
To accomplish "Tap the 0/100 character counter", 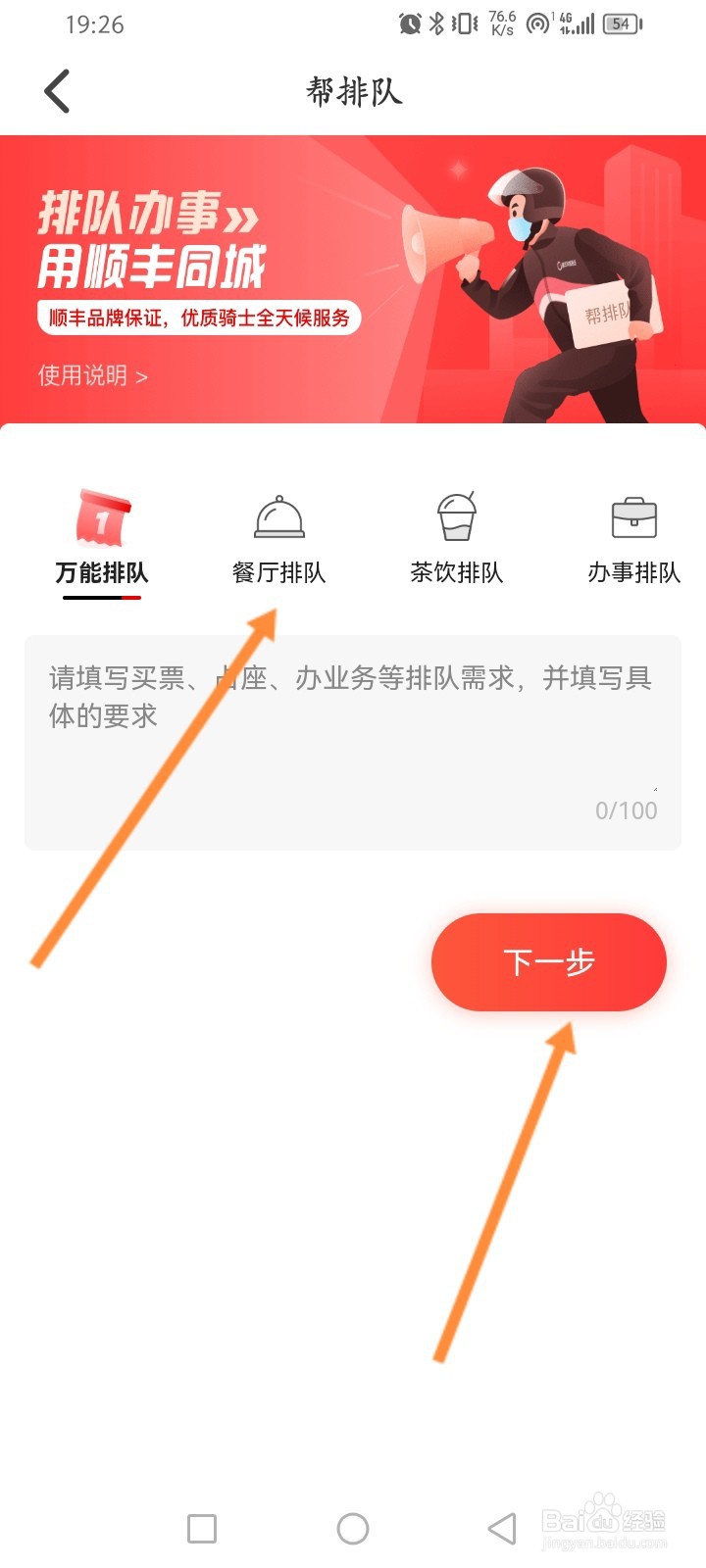I will click(x=626, y=810).
